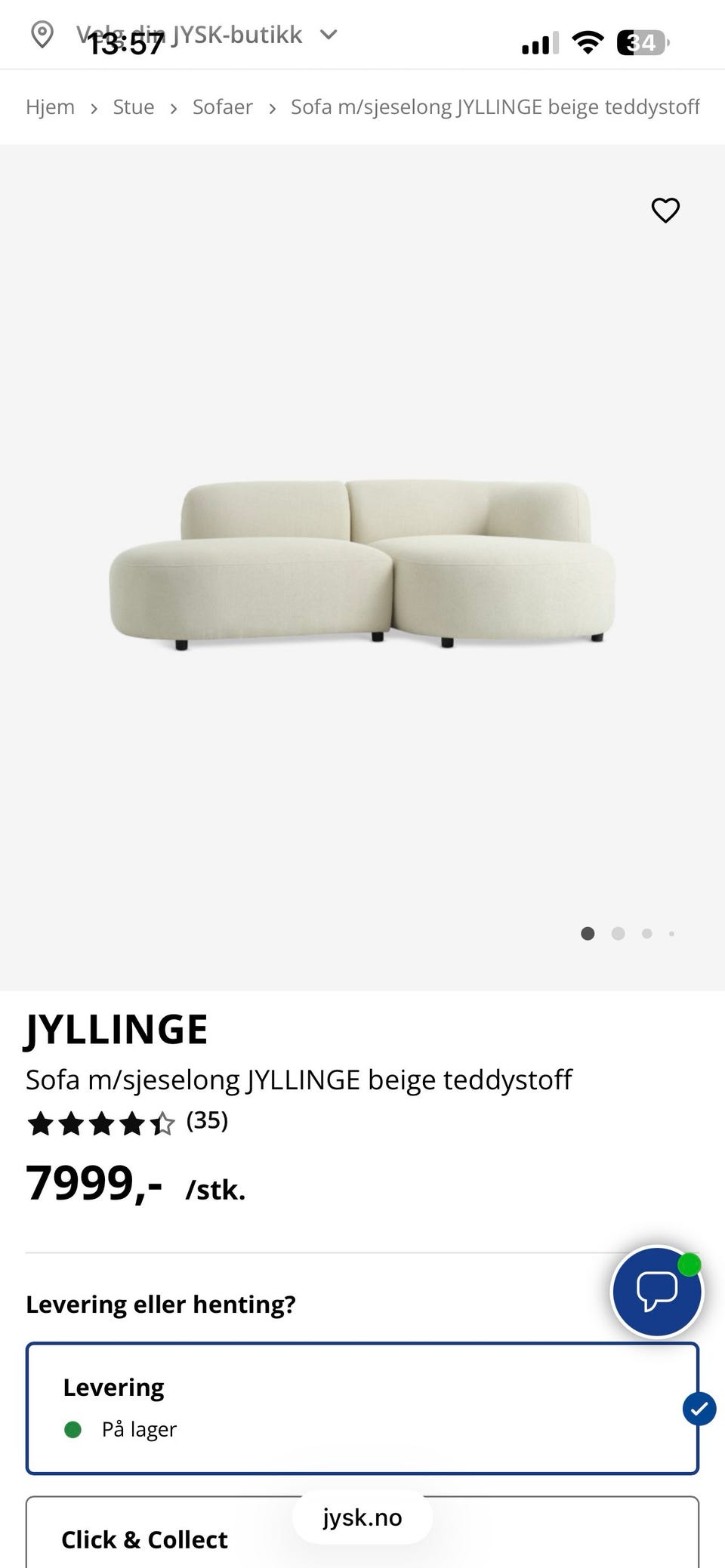This screenshot has width=725, height=1568.
Task: Open the Velg din JYSK-butikk dropdown
Action: click(x=187, y=34)
